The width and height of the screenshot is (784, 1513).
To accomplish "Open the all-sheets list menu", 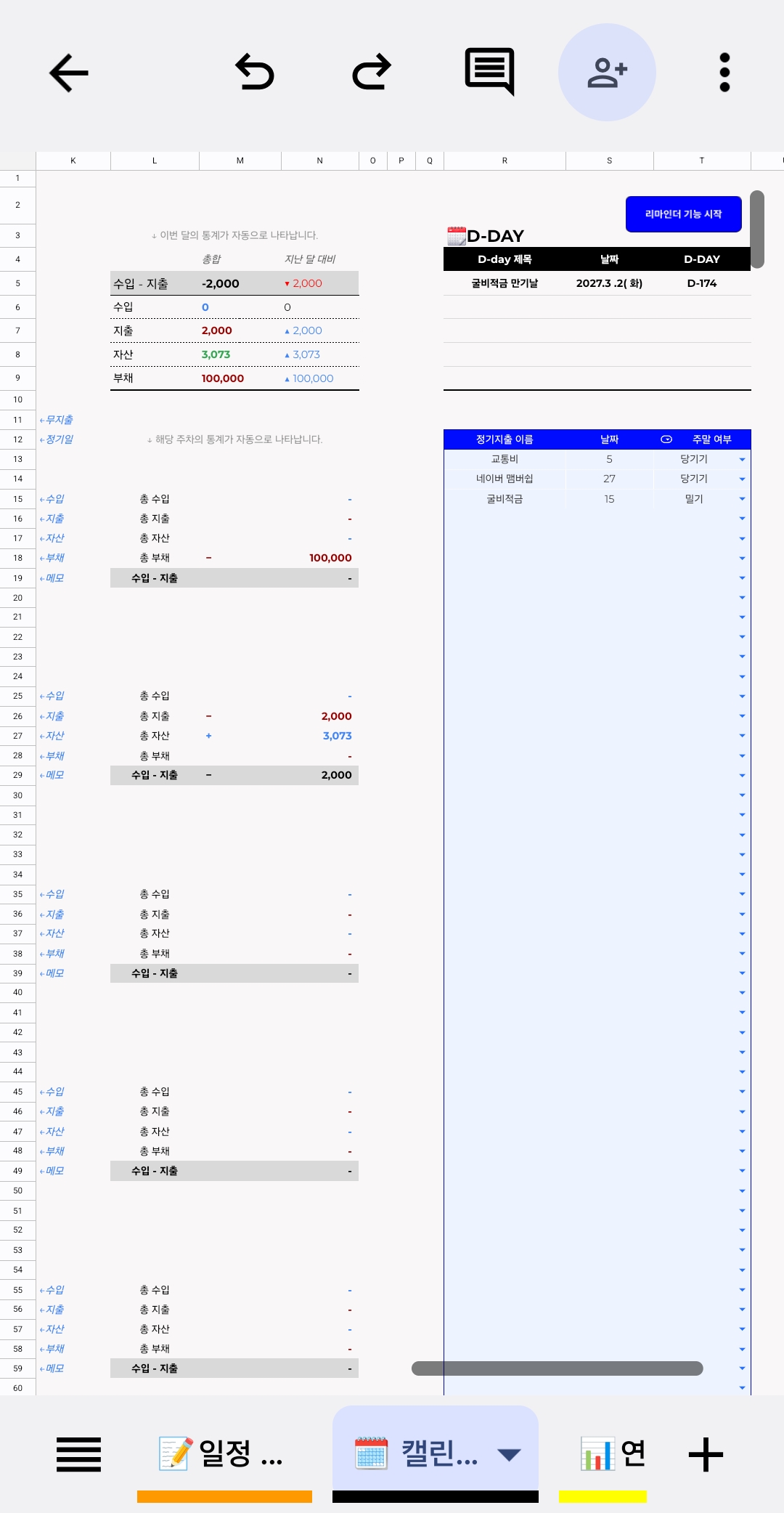I will click(79, 1454).
